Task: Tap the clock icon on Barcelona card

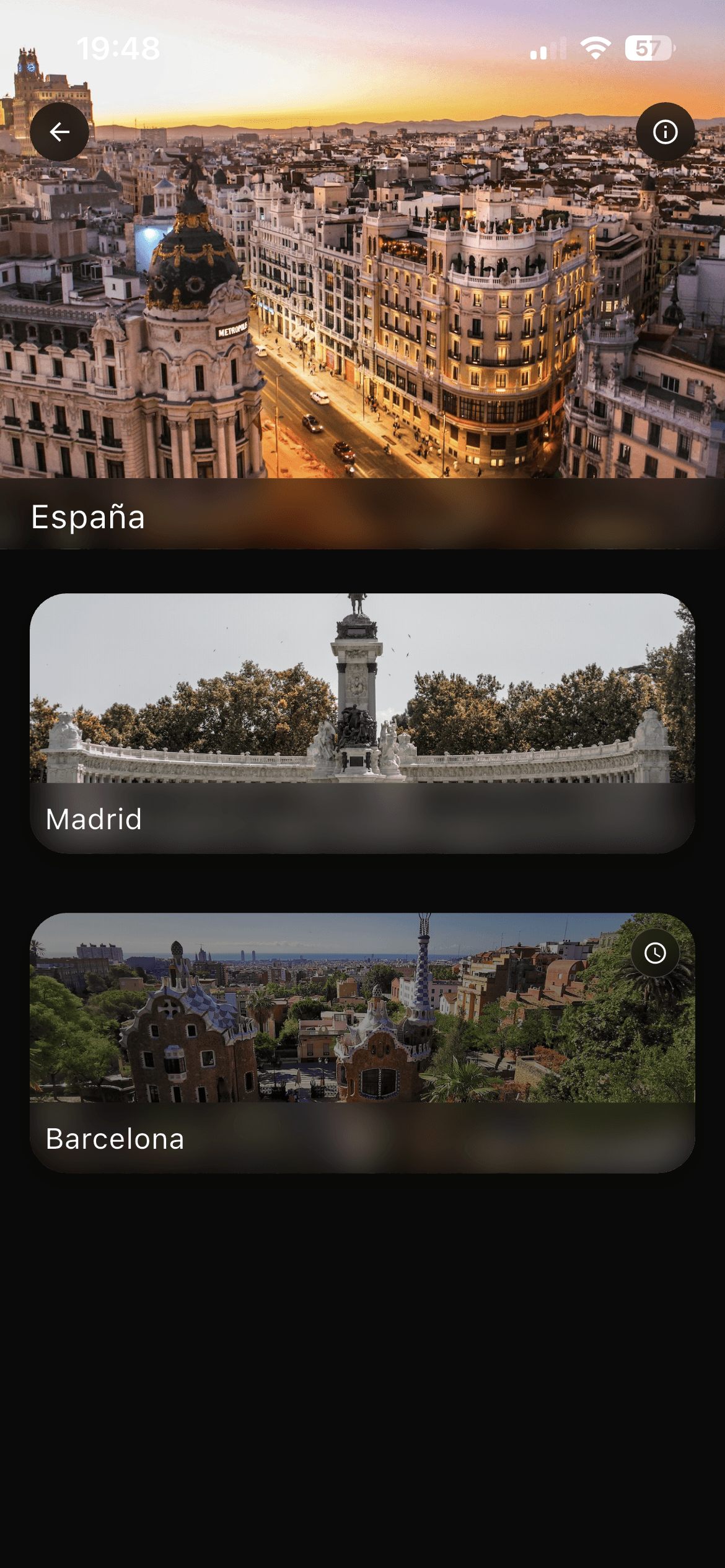Action: click(x=655, y=953)
